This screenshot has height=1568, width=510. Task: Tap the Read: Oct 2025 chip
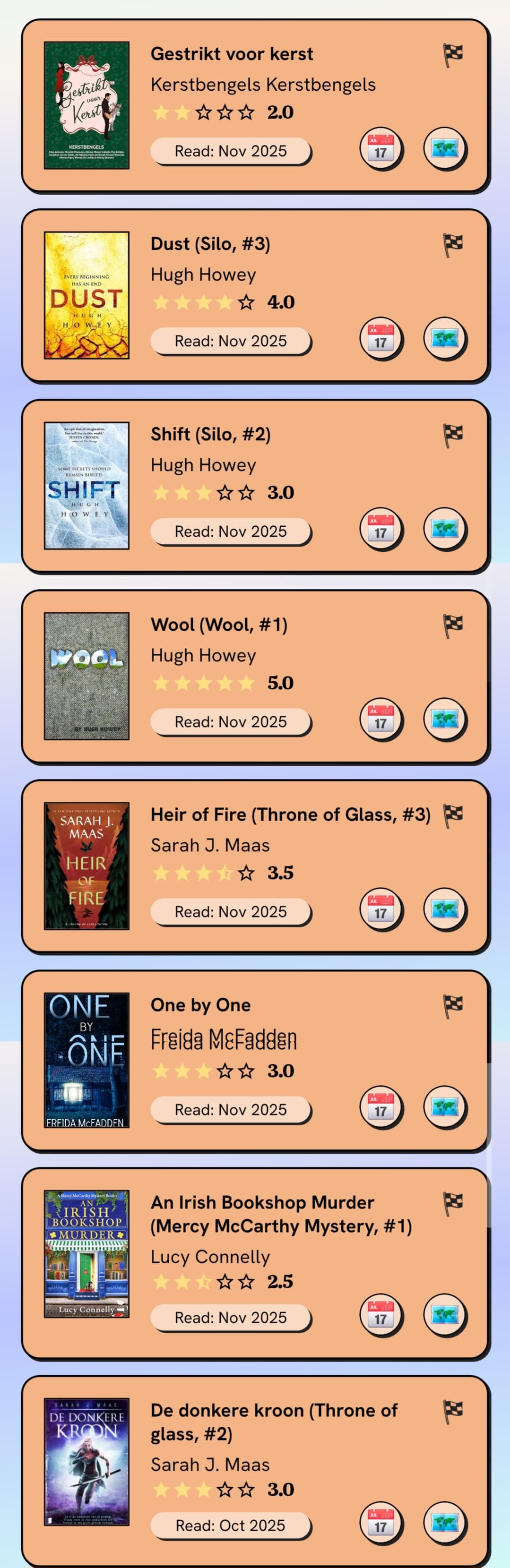coord(230,1525)
